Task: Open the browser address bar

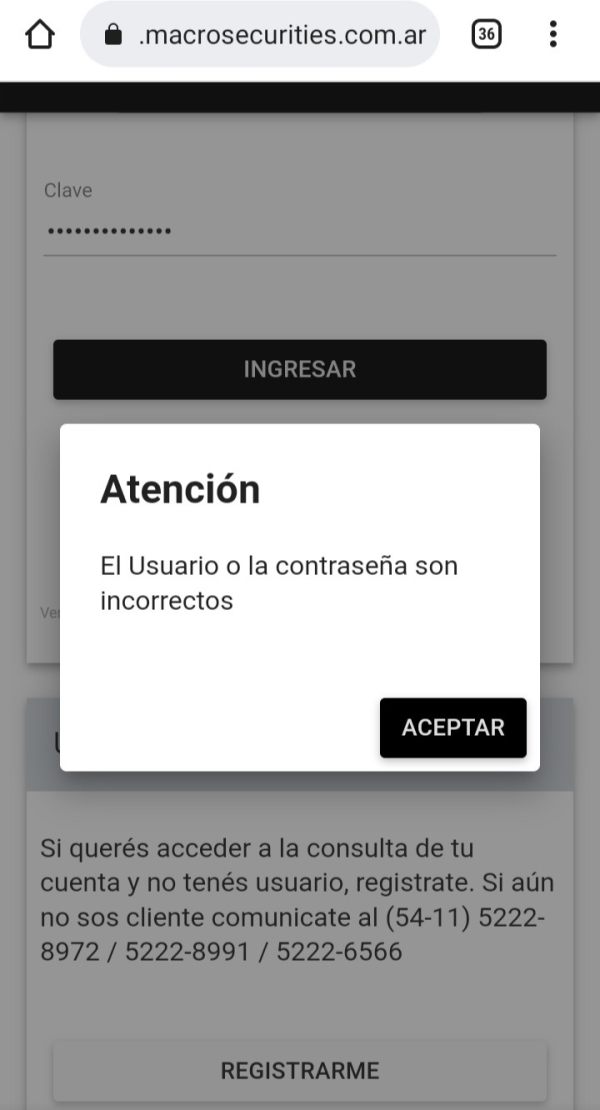Action: (260, 34)
